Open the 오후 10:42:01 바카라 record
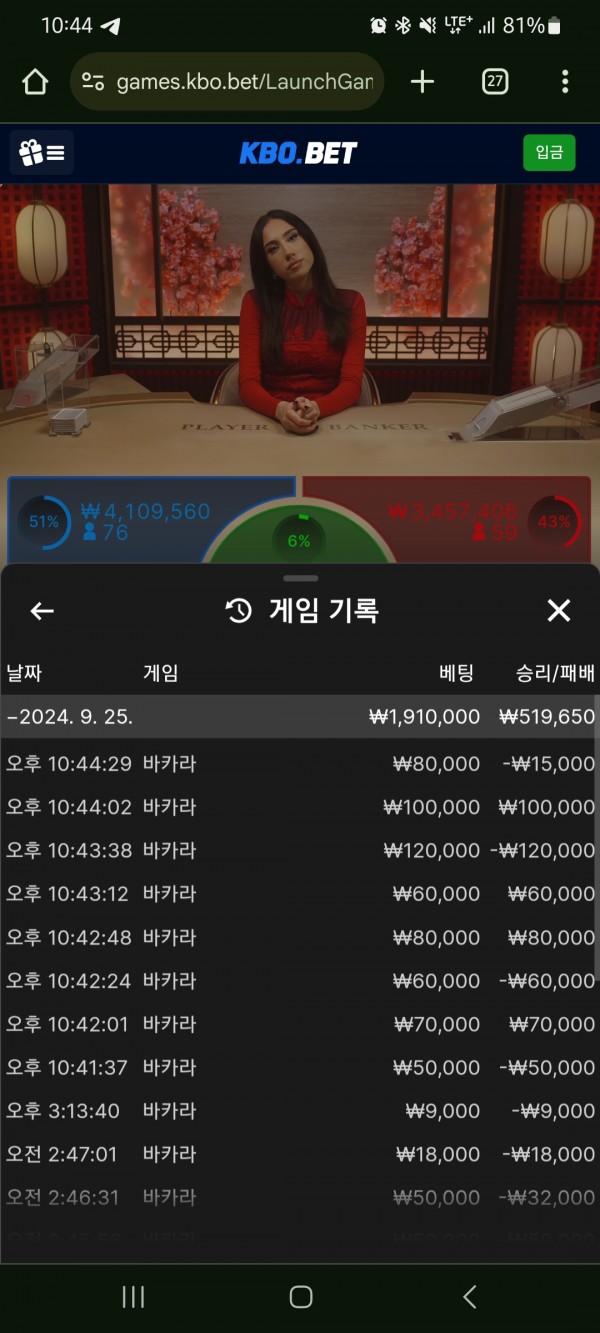Screen dimensions: 600x1333 pyautogui.click(x=300, y=1024)
